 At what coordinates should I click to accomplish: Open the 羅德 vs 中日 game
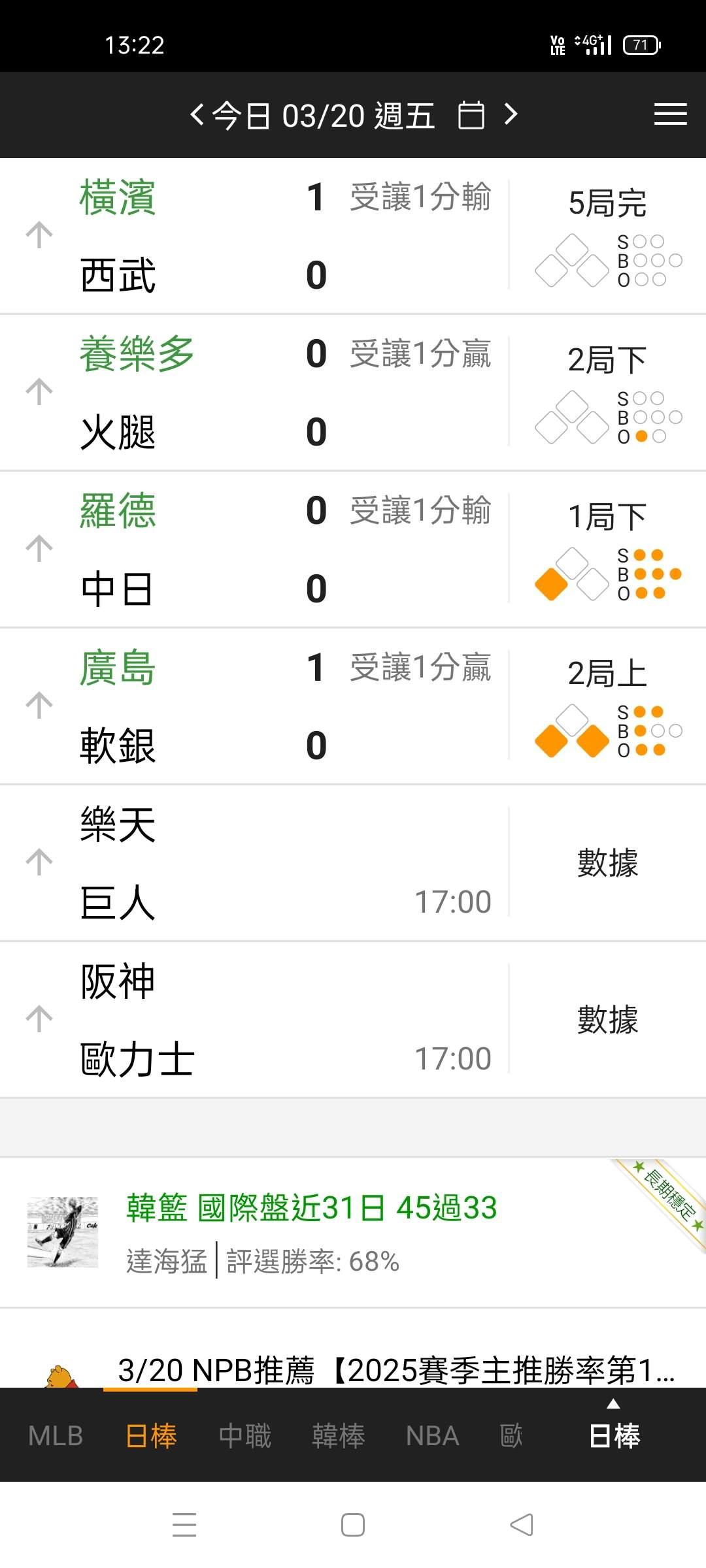(x=261, y=549)
